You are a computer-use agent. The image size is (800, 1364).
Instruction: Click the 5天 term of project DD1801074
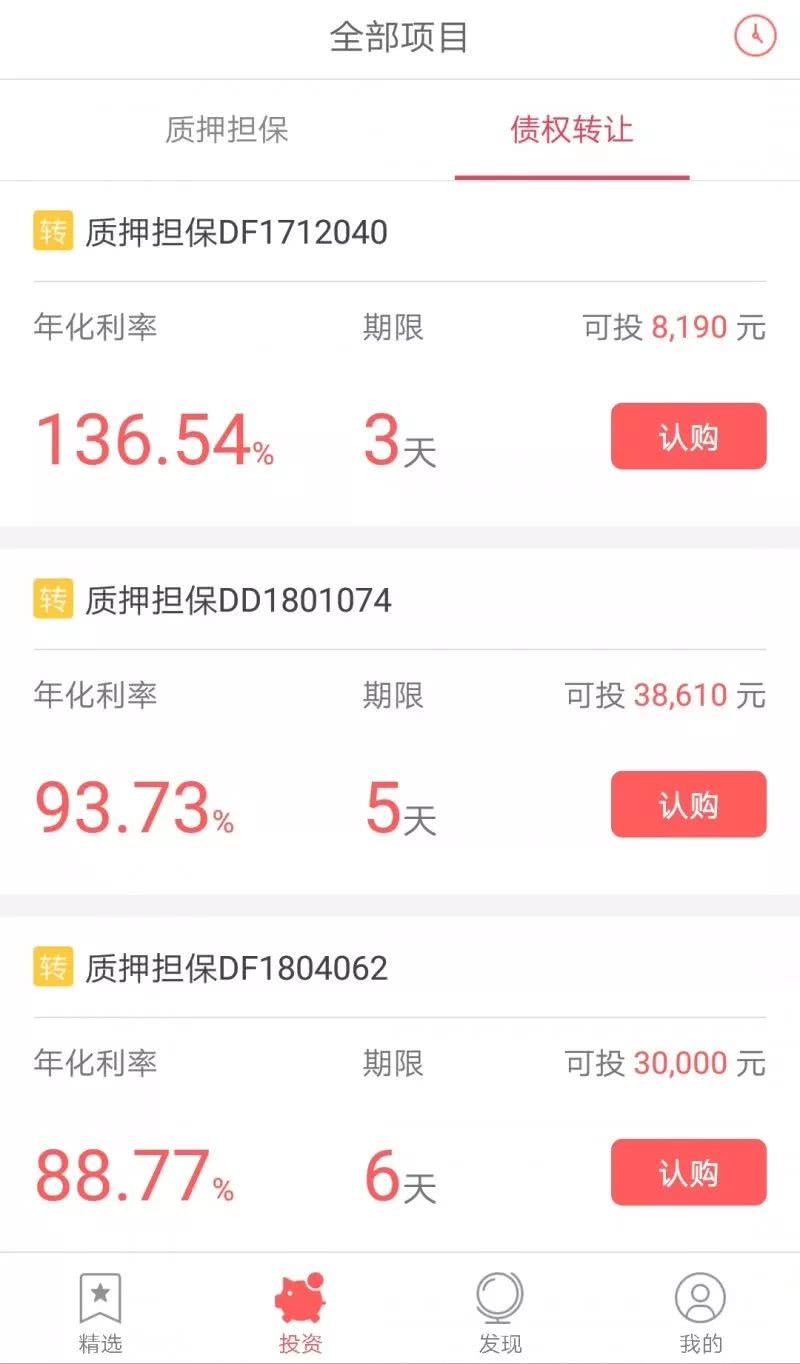(x=400, y=807)
